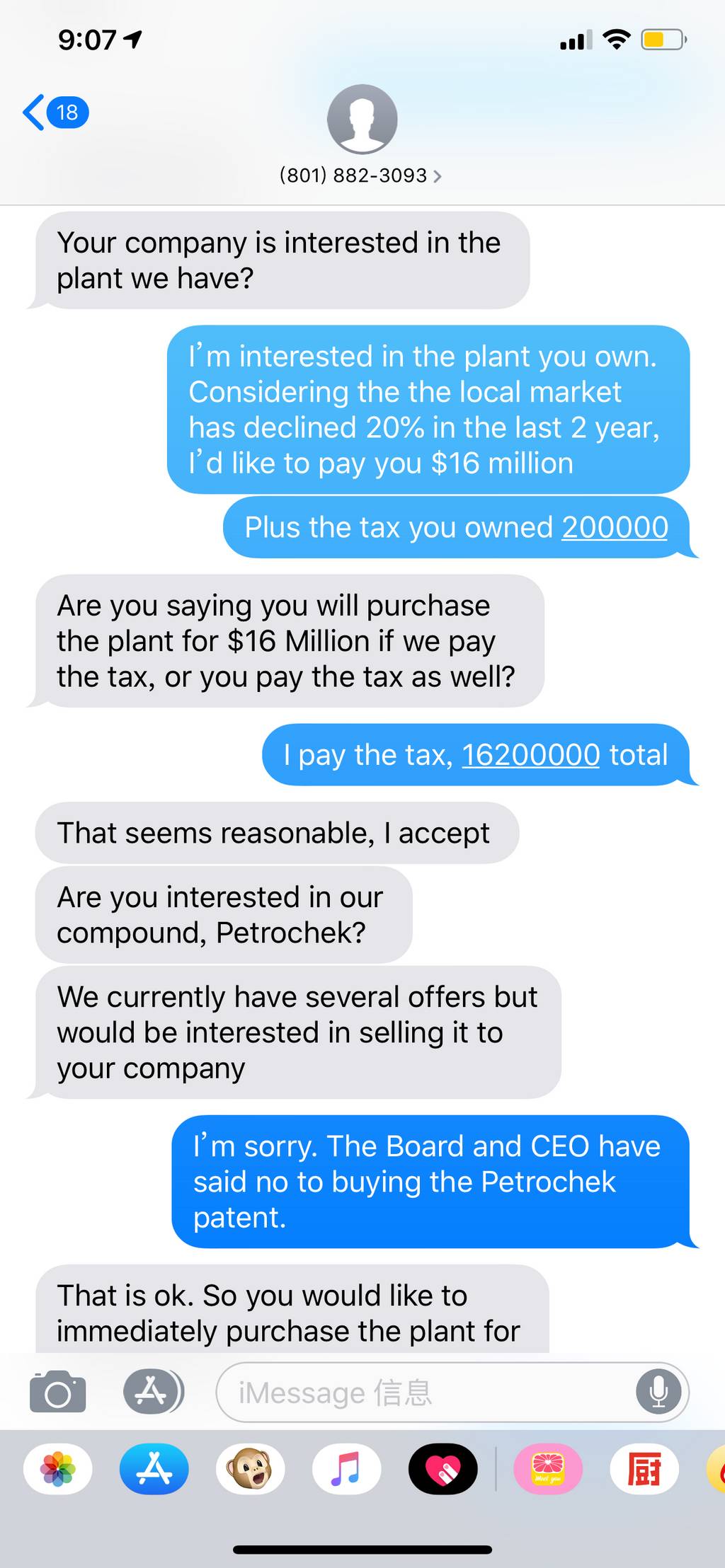Open contact details for (801) 882-3093
Screen dimensions: 725x1568
click(x=361, y=175)
